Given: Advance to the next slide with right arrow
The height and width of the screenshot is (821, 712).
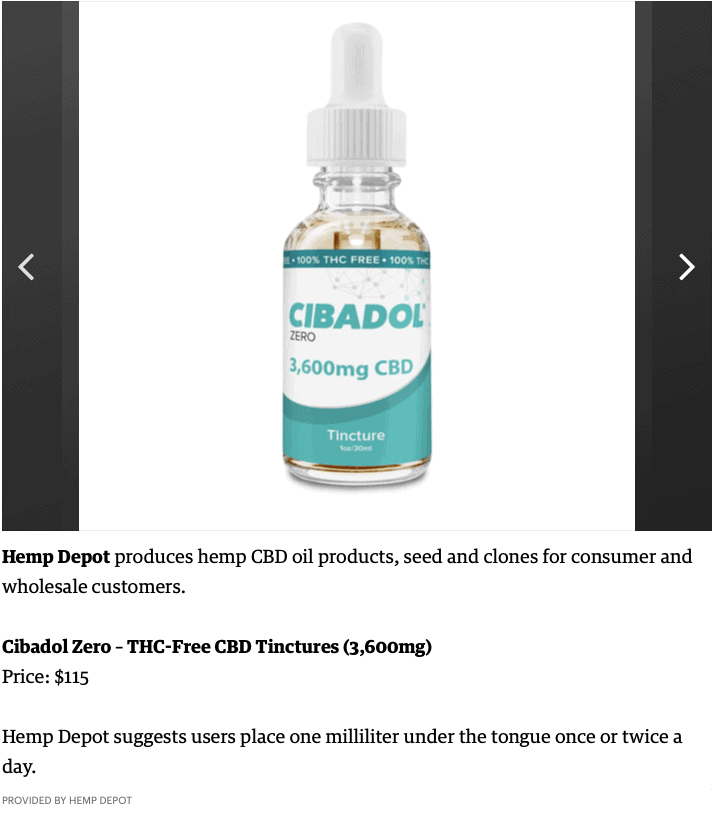Looking at the screenshot, I should (686, 267).
